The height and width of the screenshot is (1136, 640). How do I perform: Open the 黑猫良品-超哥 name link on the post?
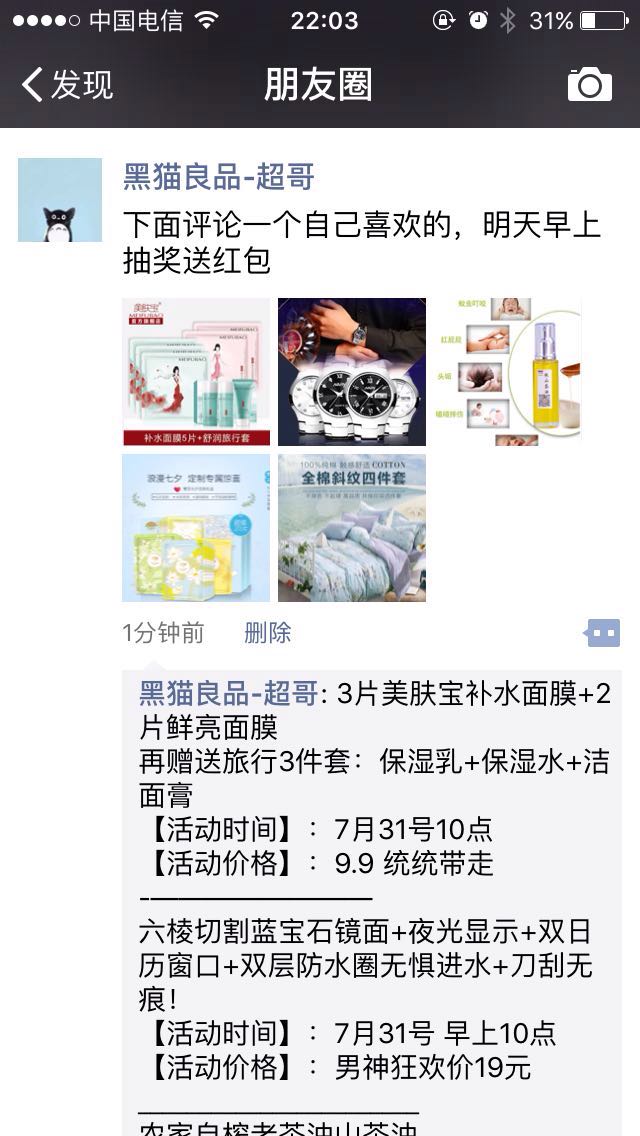tap(219, 177)
